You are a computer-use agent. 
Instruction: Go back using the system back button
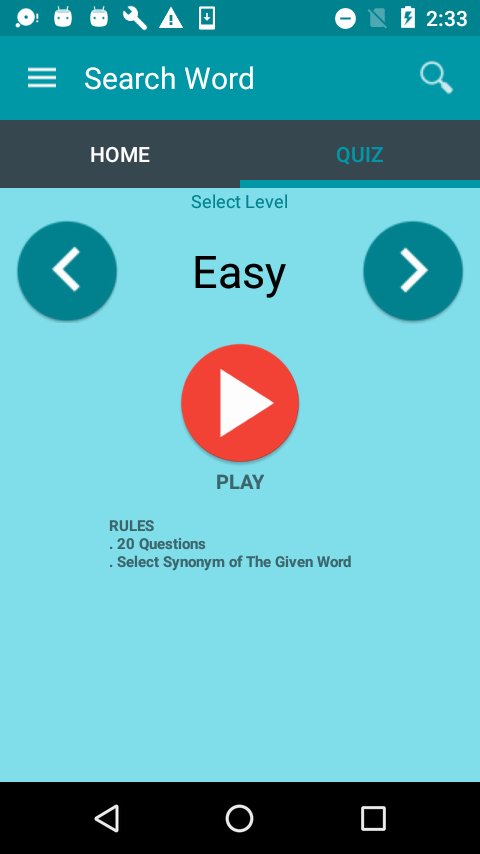click(x=107, y=818)
